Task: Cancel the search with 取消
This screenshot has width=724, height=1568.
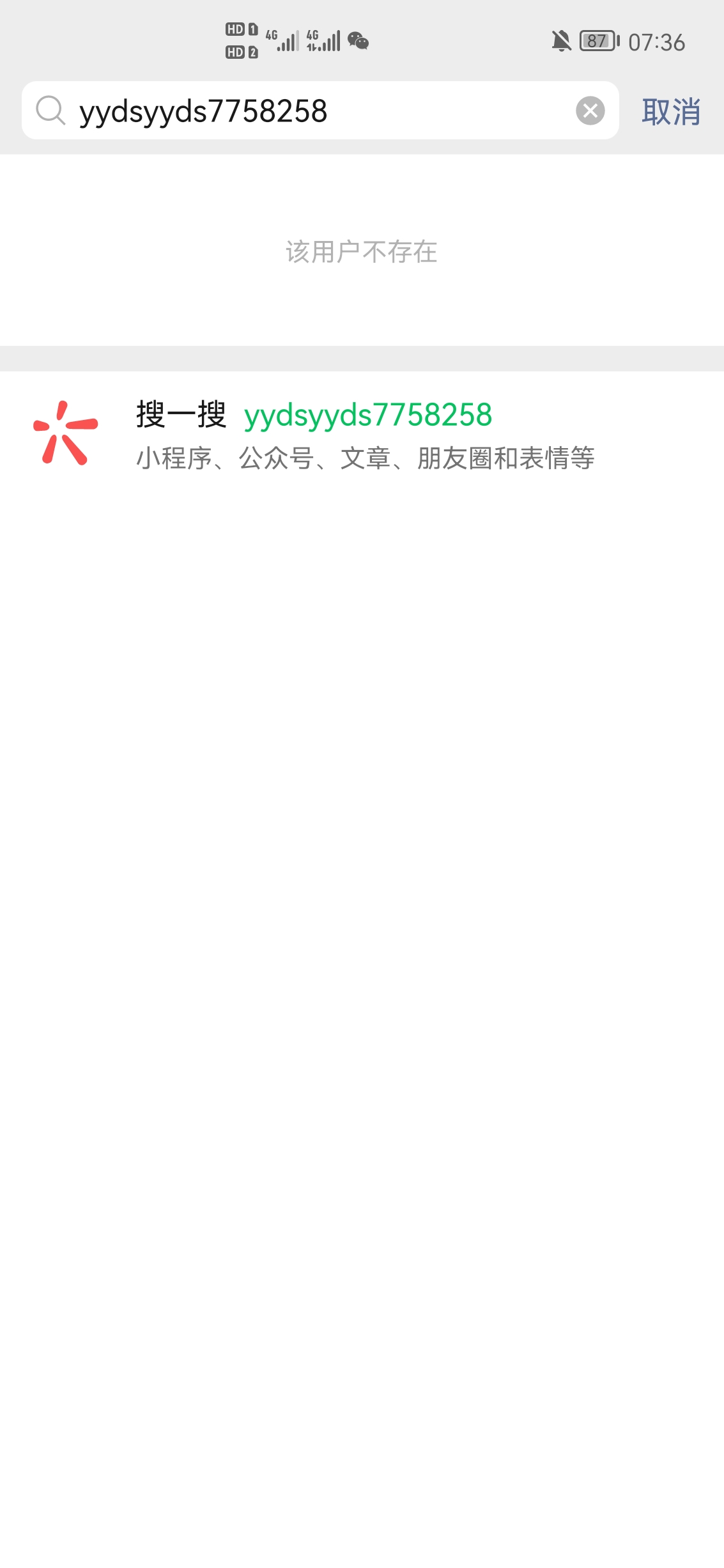Action: (670, 112)
